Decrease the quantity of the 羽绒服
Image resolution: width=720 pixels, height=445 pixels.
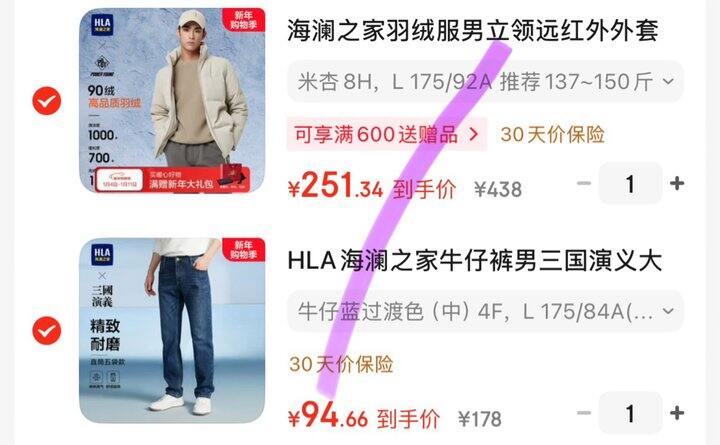[584, 183]
